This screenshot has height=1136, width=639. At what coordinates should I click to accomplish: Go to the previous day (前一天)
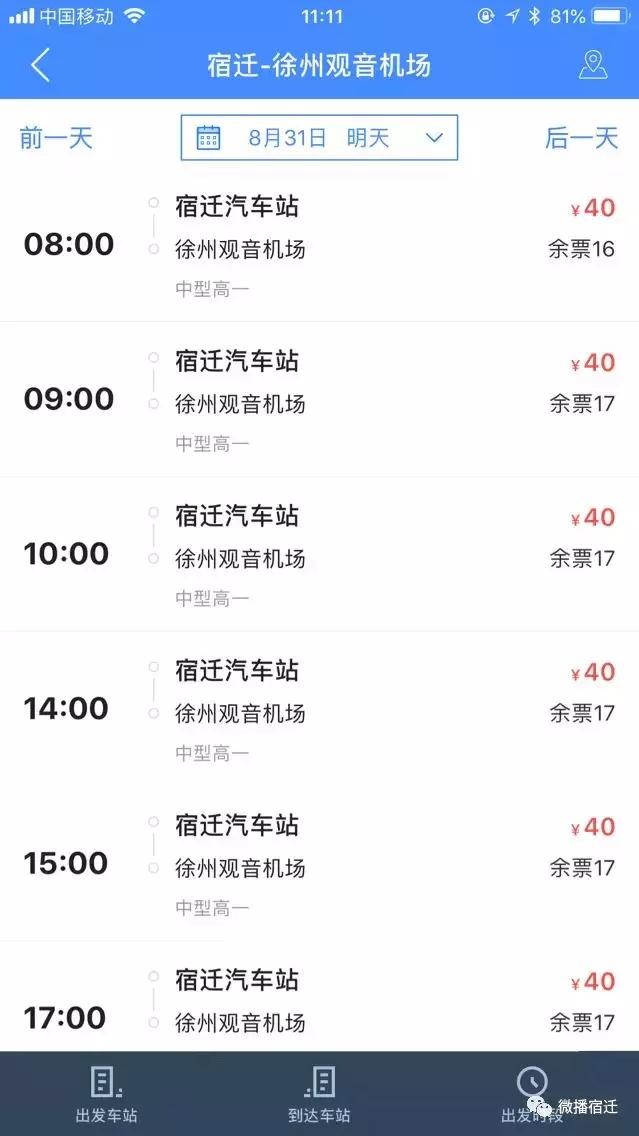pyautogui.click(x=56, y=138)
